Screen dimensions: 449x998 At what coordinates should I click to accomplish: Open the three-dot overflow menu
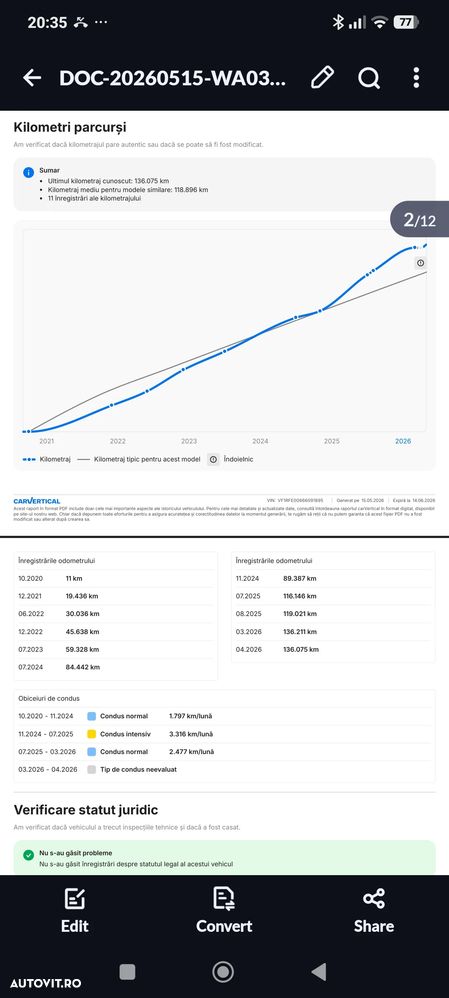click(x=416, y=78)
